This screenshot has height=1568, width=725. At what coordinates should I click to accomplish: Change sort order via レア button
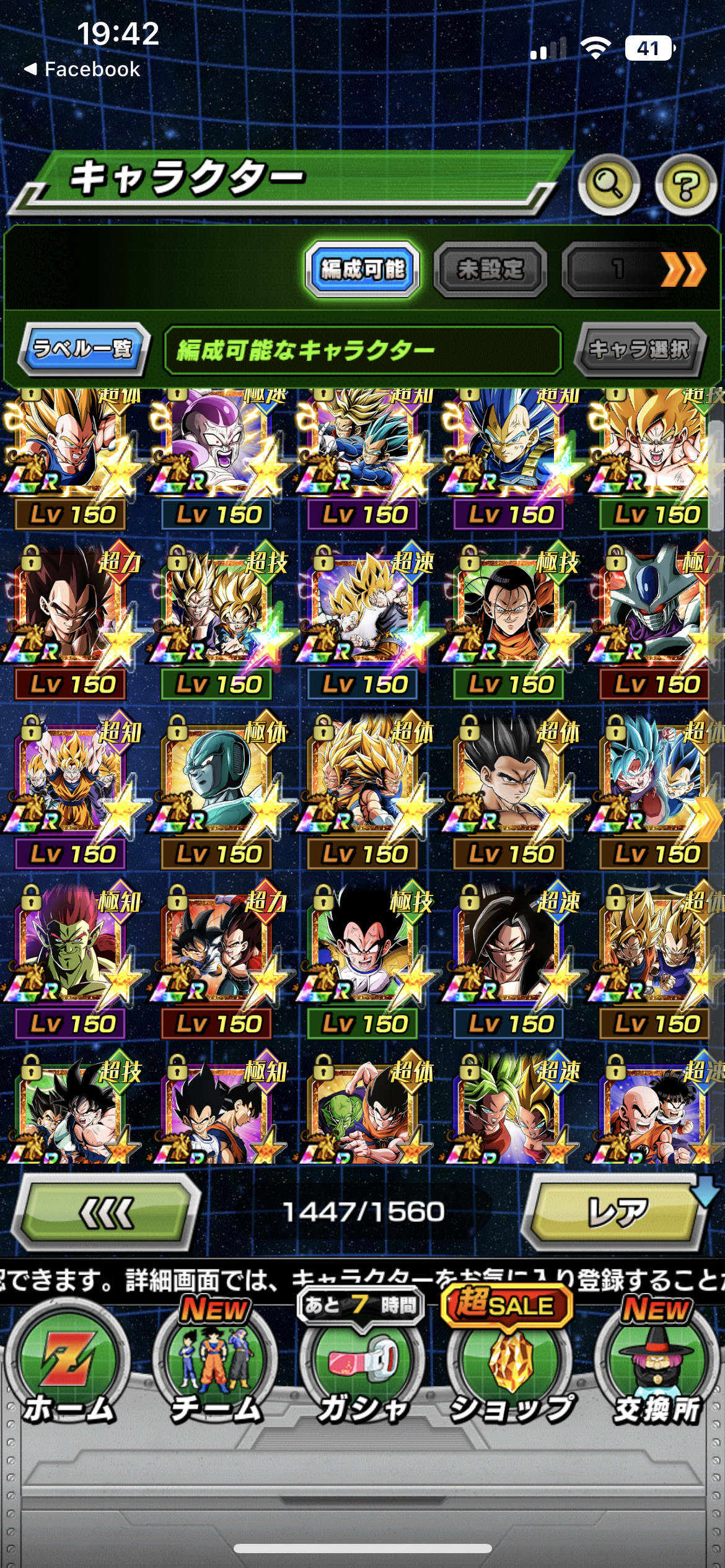(x=617, y=1213)
